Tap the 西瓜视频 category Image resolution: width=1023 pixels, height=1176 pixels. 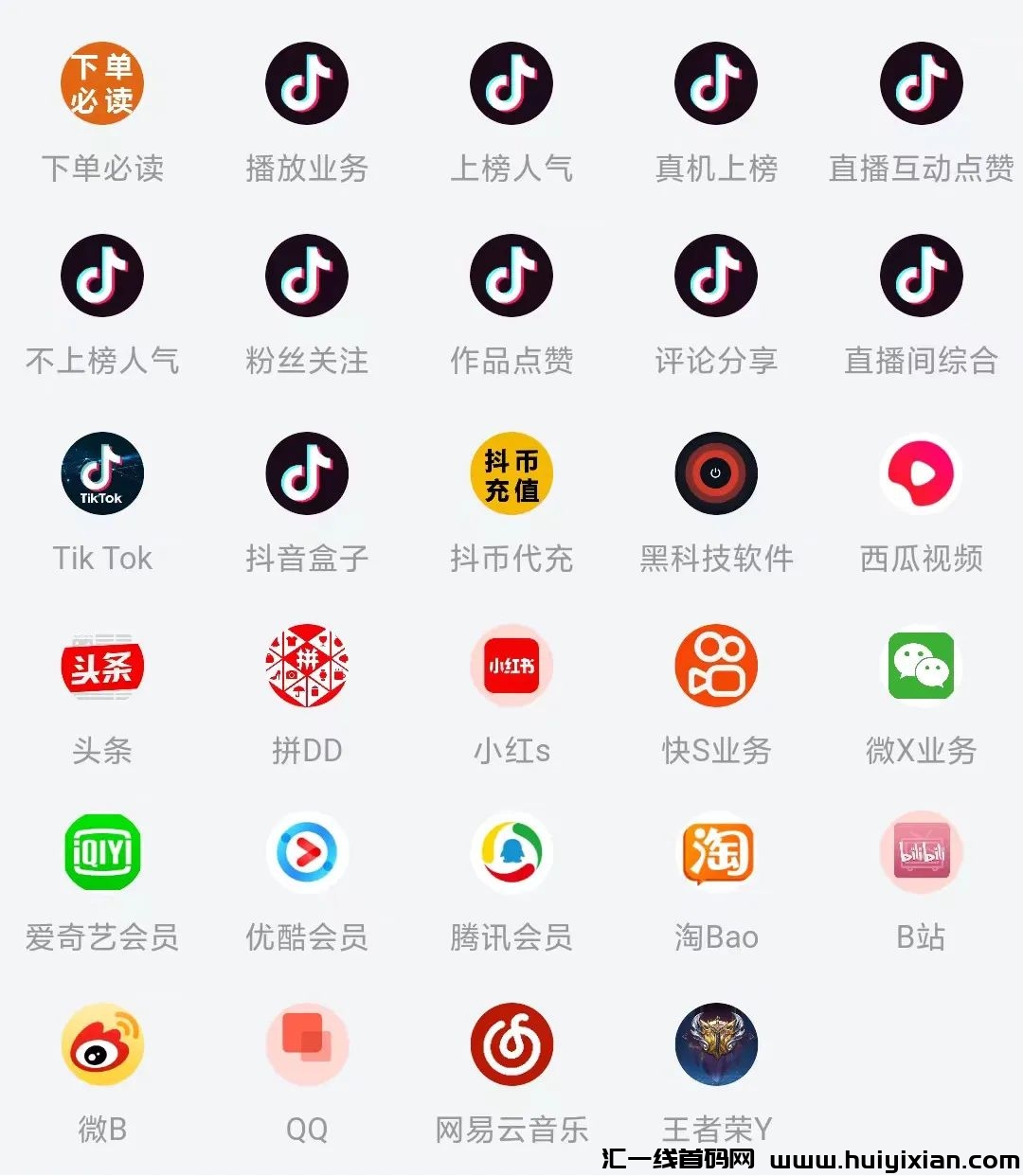[921, 474]
